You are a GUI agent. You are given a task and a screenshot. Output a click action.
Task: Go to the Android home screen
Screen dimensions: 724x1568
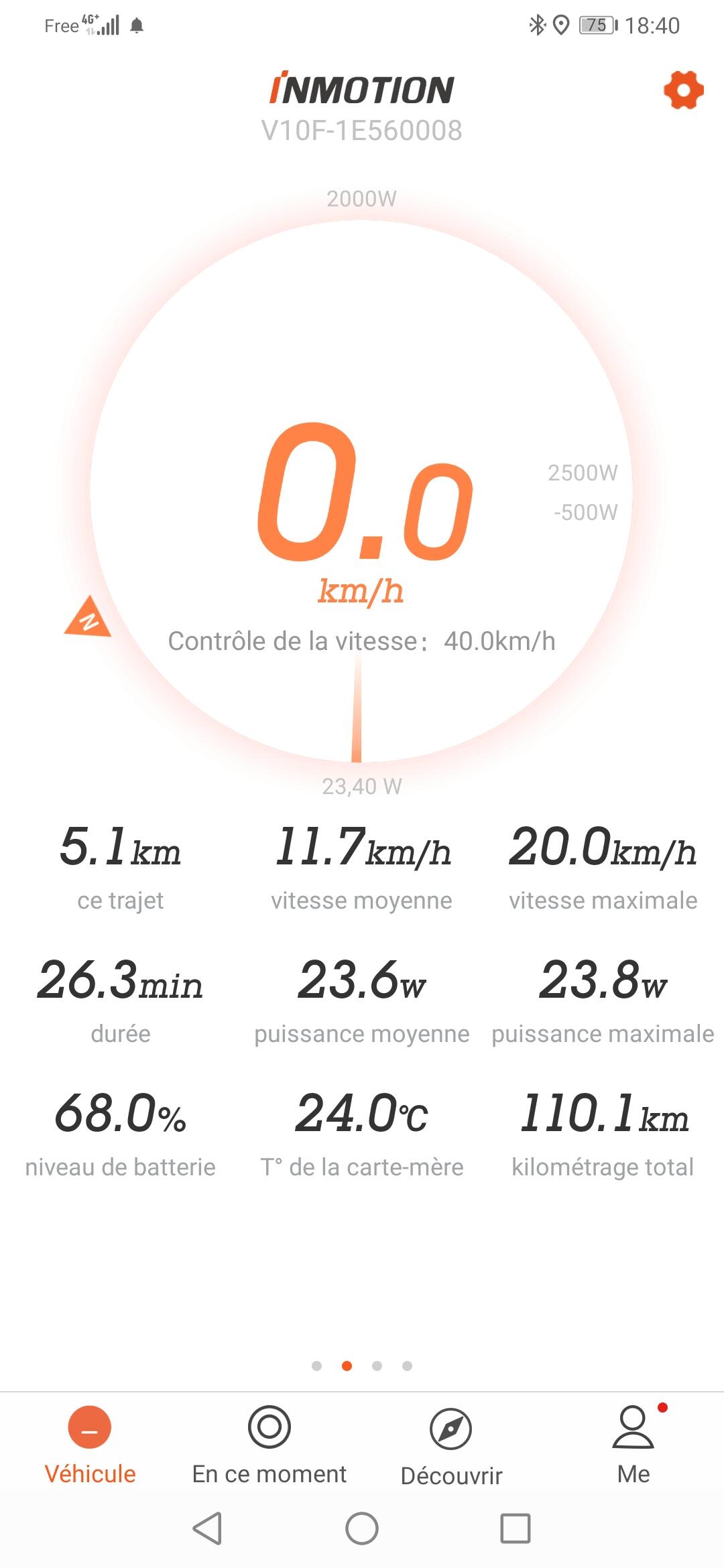pyautogui.click(x=362, y=1528)
